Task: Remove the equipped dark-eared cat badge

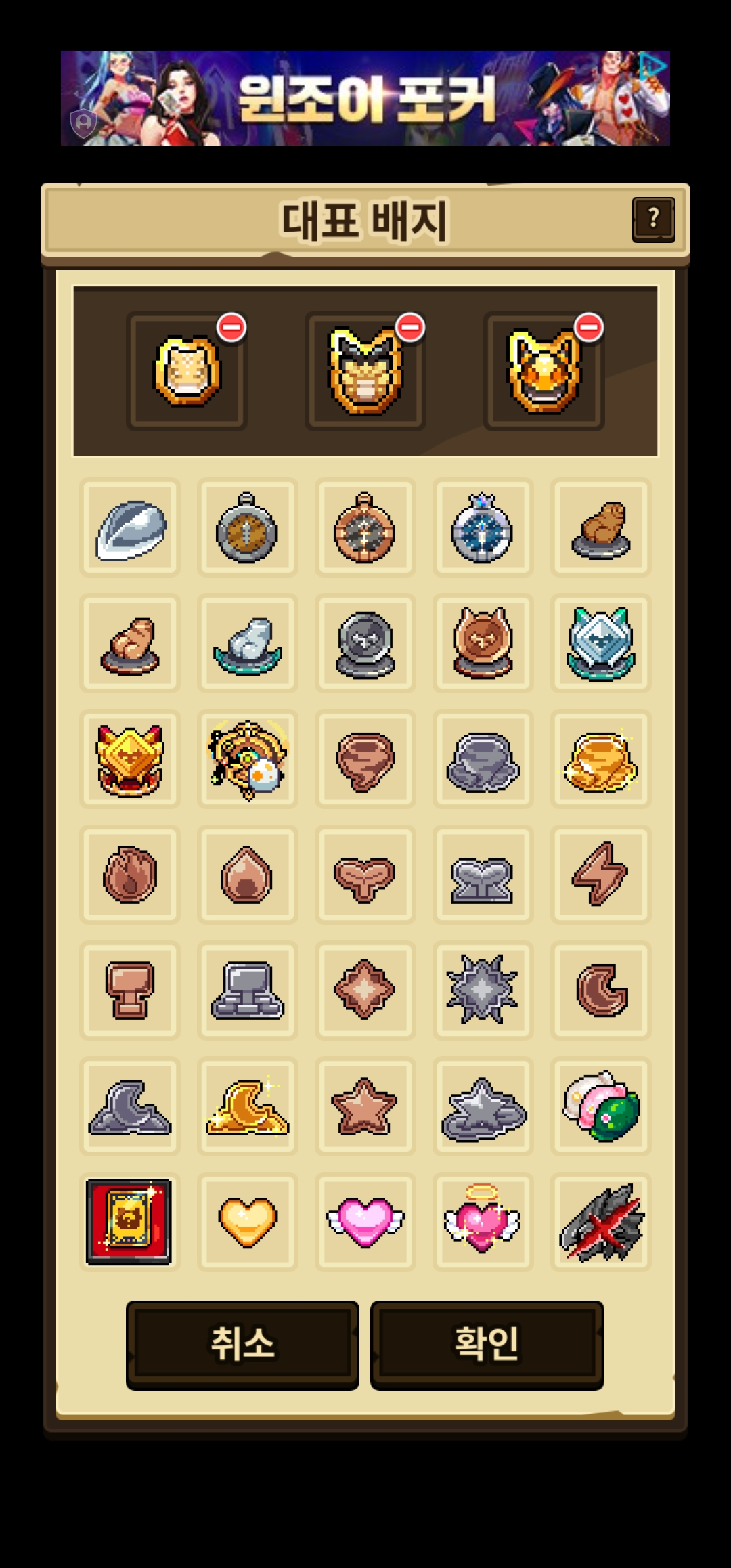Action: 410,328
